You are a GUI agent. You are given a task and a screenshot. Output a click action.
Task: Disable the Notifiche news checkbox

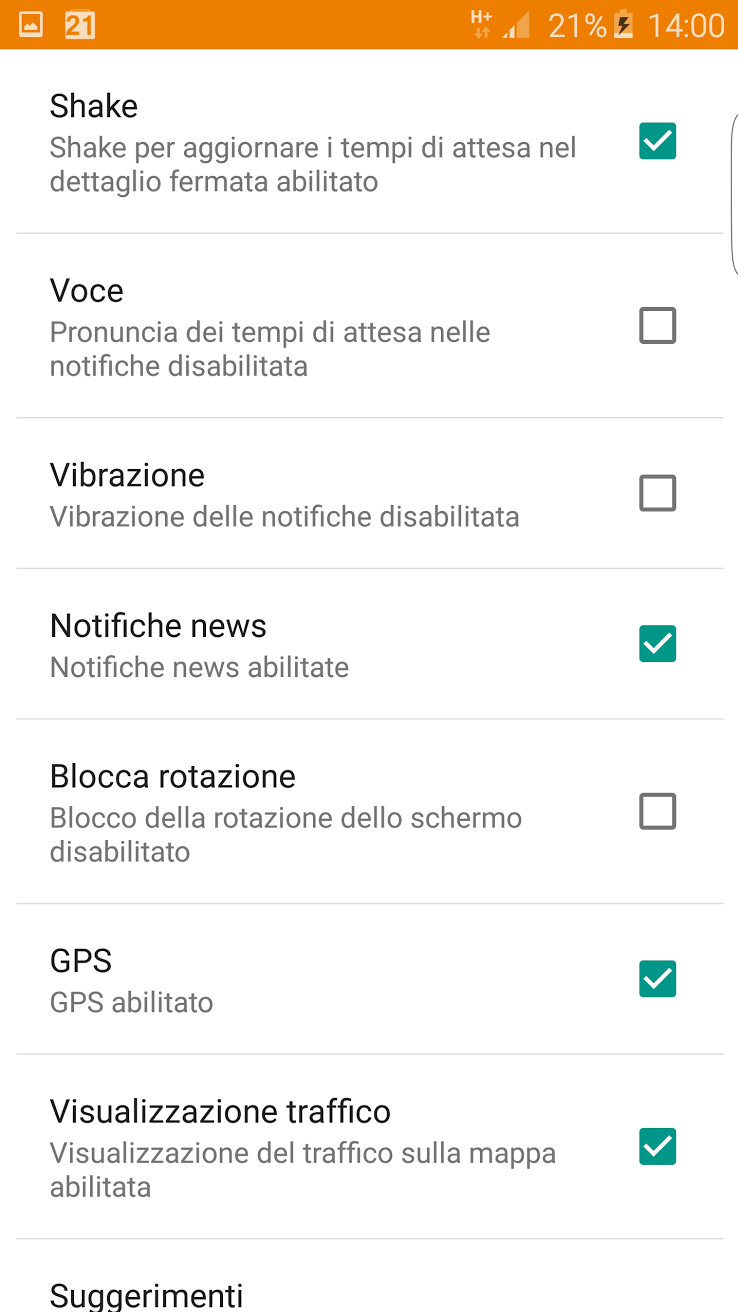(657, 644)
